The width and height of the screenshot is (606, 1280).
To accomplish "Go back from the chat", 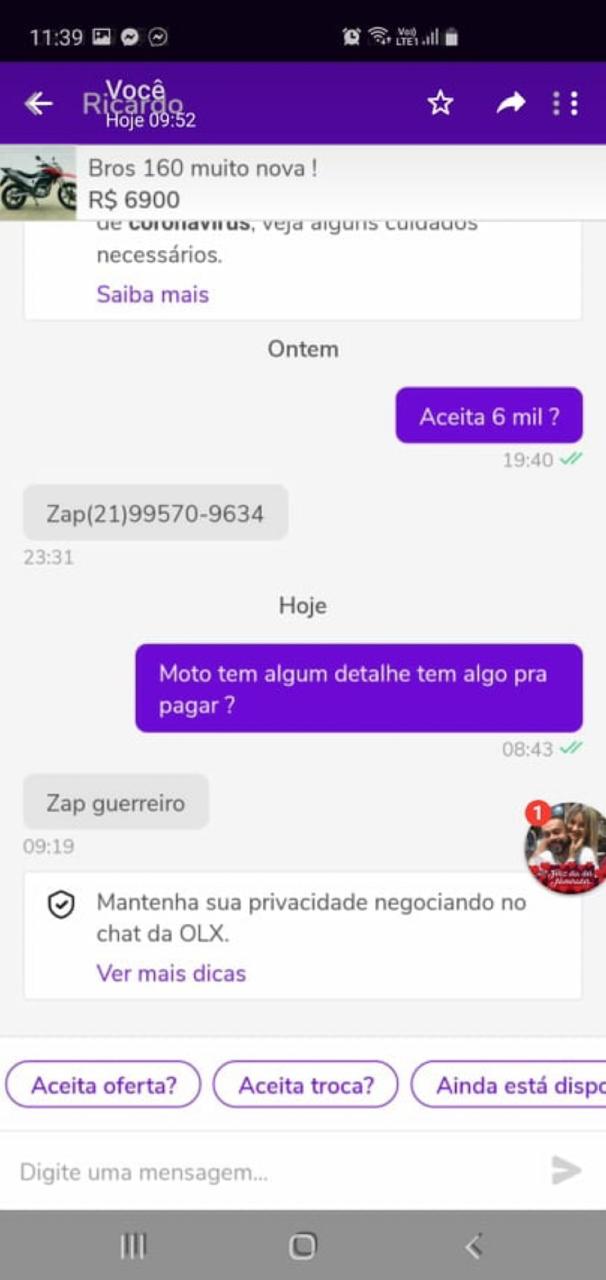I will (x=38, y=103).
